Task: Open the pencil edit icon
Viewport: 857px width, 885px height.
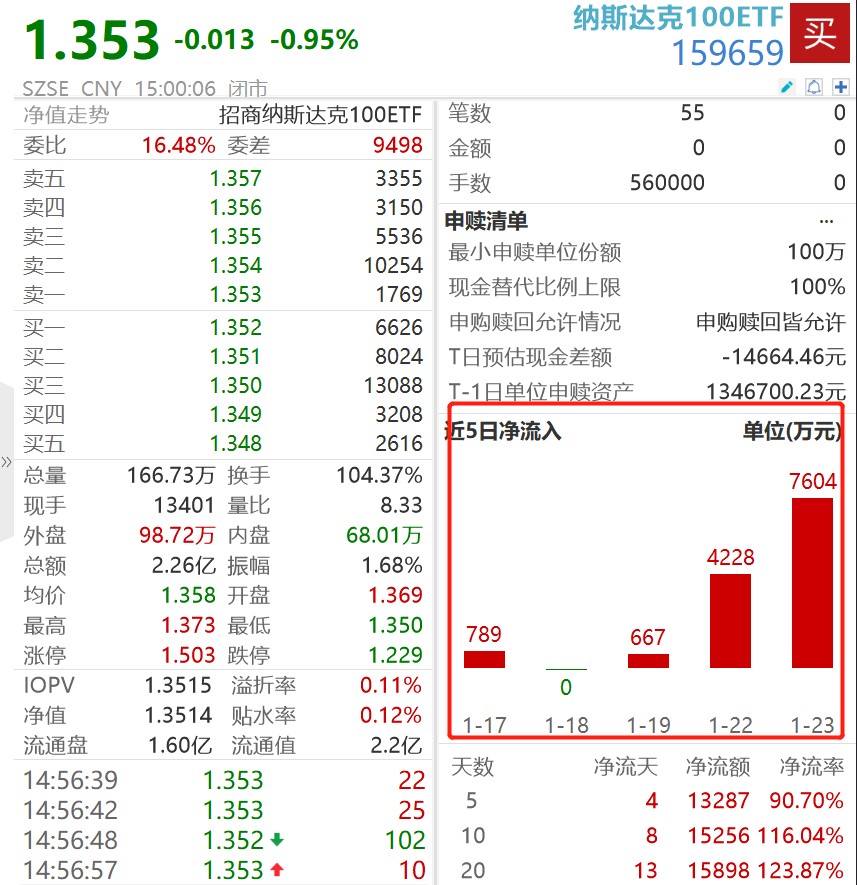Action: (x=786, y=87)
